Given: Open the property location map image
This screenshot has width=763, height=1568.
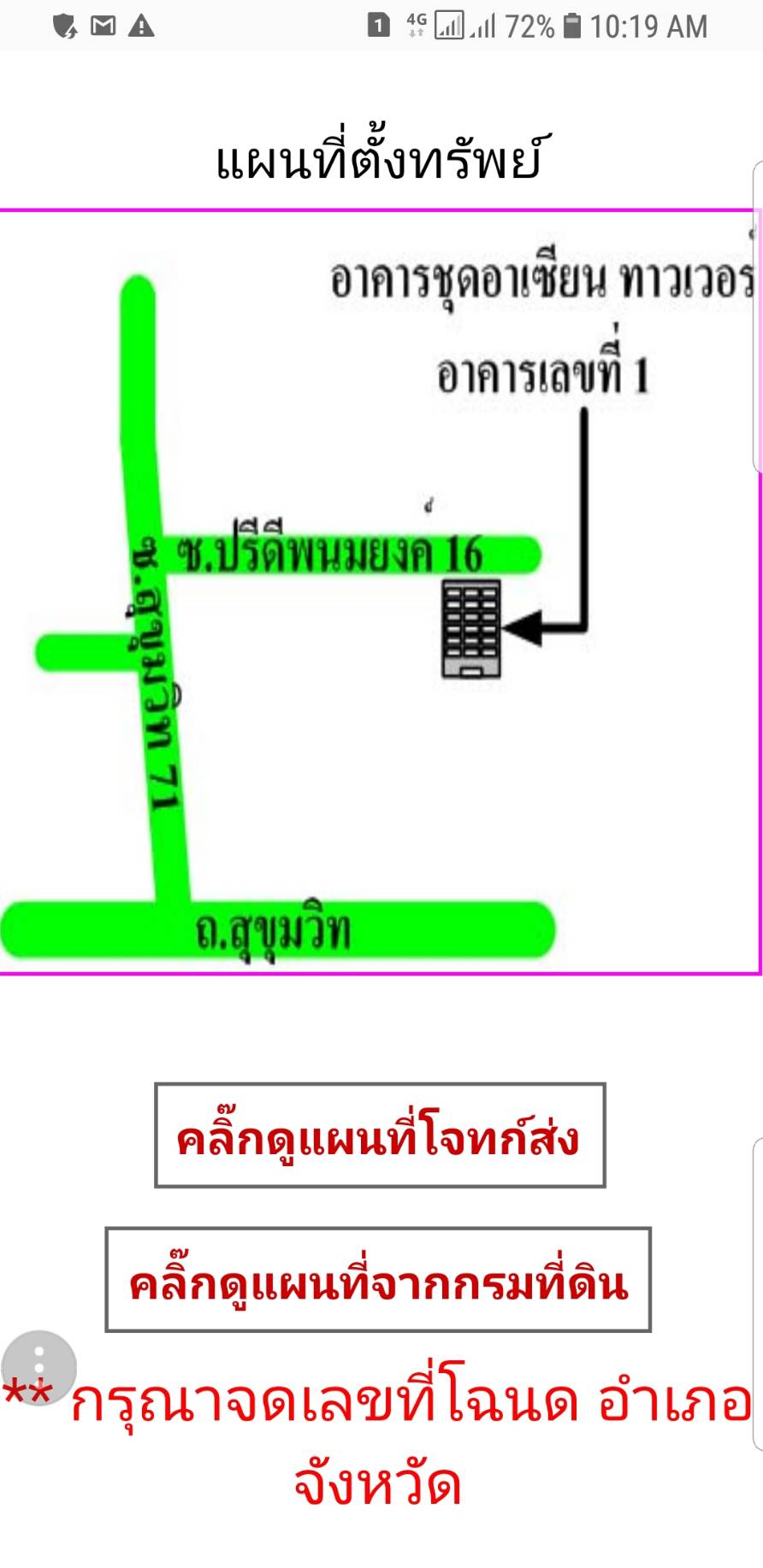Looking at the screenshot, I should point(380,592).
